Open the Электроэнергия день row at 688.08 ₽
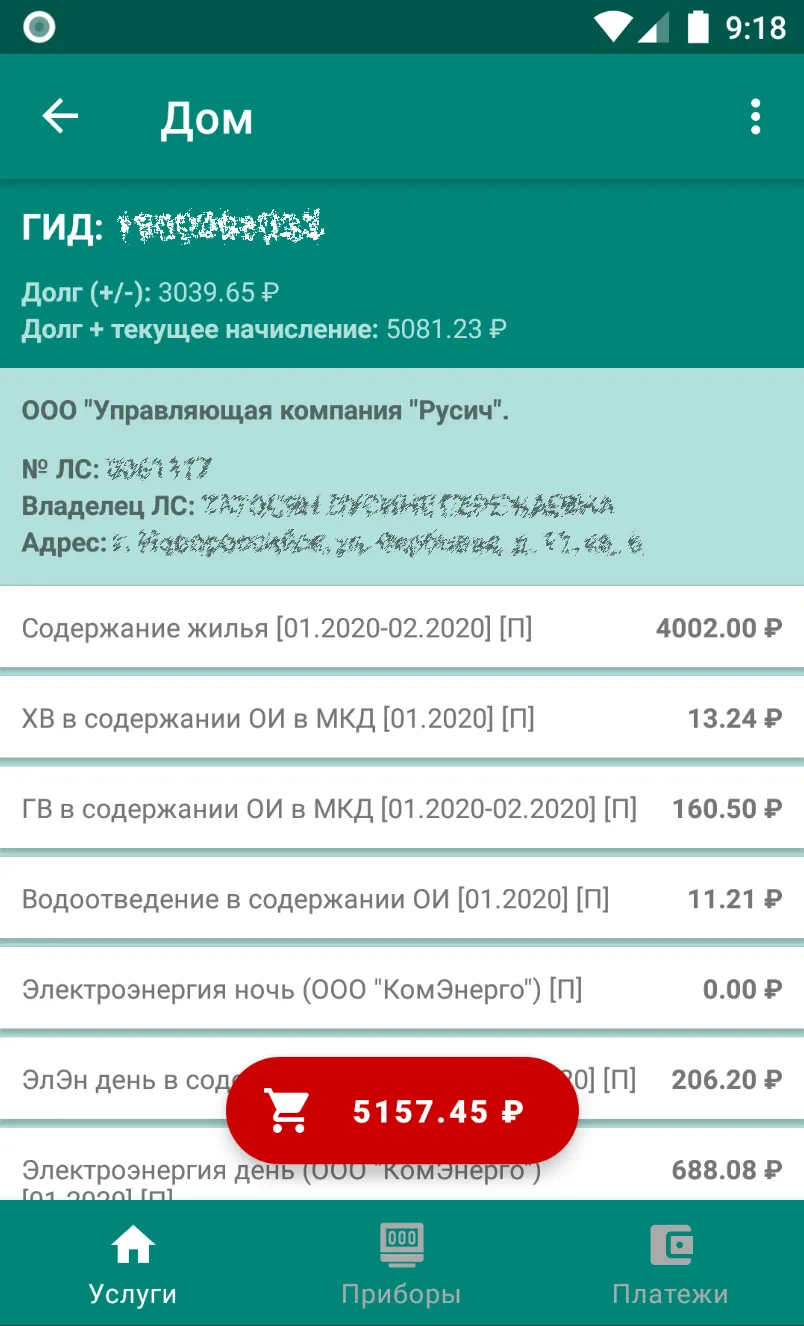The image size is (804, 1326). point(402,1165)
